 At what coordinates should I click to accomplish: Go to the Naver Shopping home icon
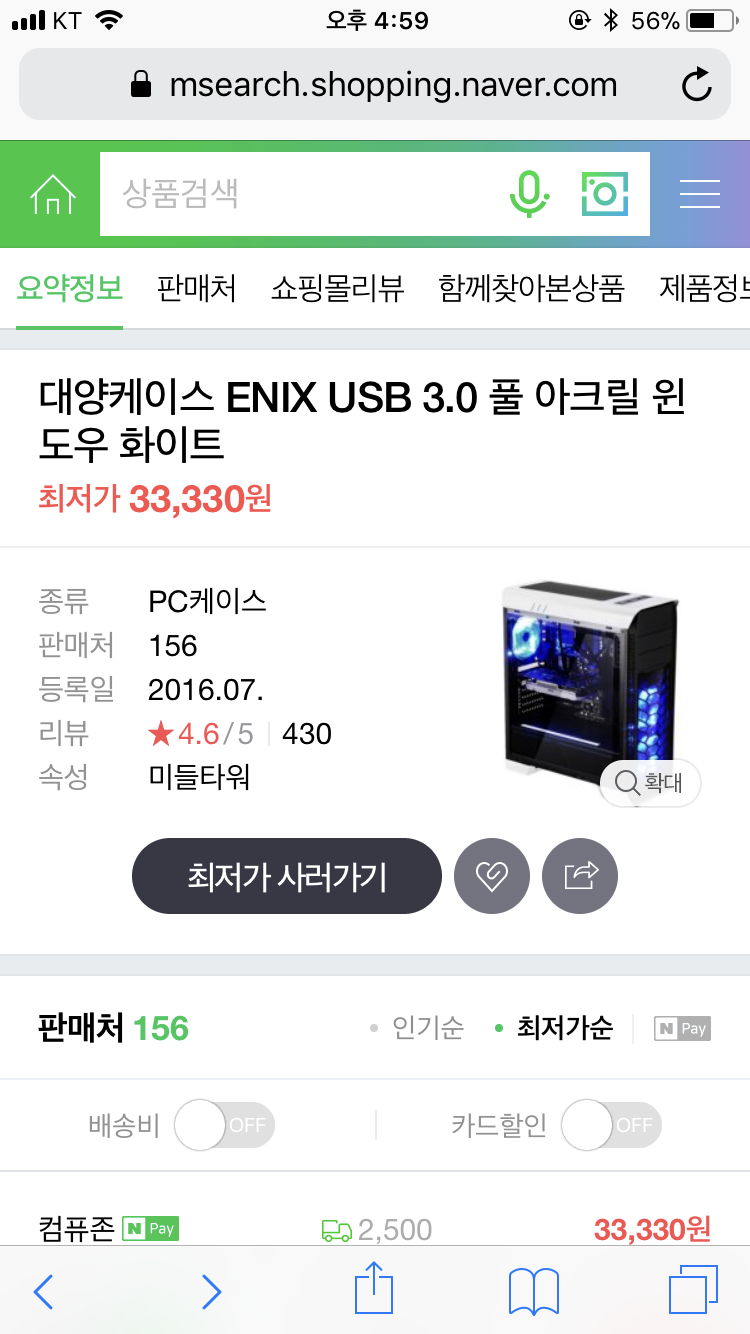click(x=53, y=194)
